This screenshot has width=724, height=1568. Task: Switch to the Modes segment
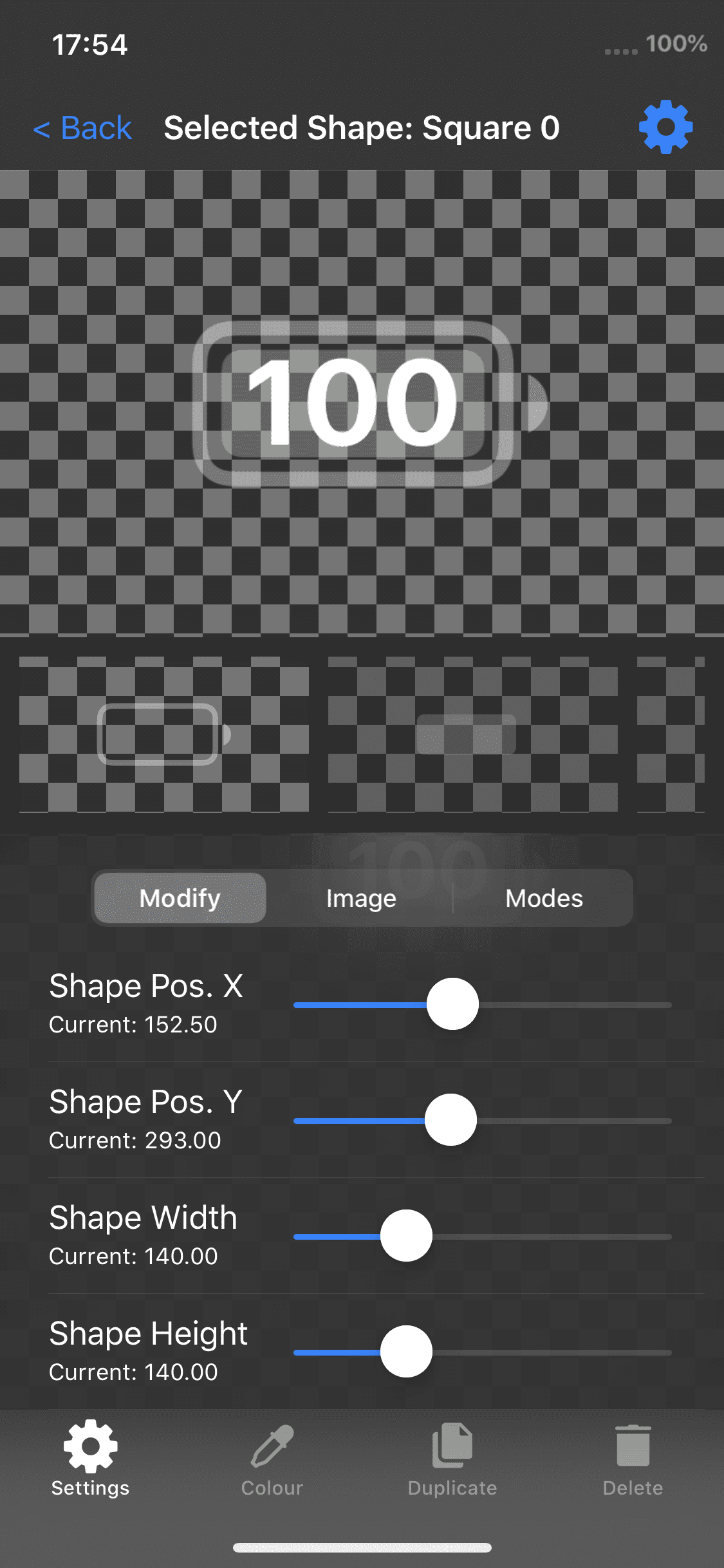pyautogui.click(x=544, y=898)
